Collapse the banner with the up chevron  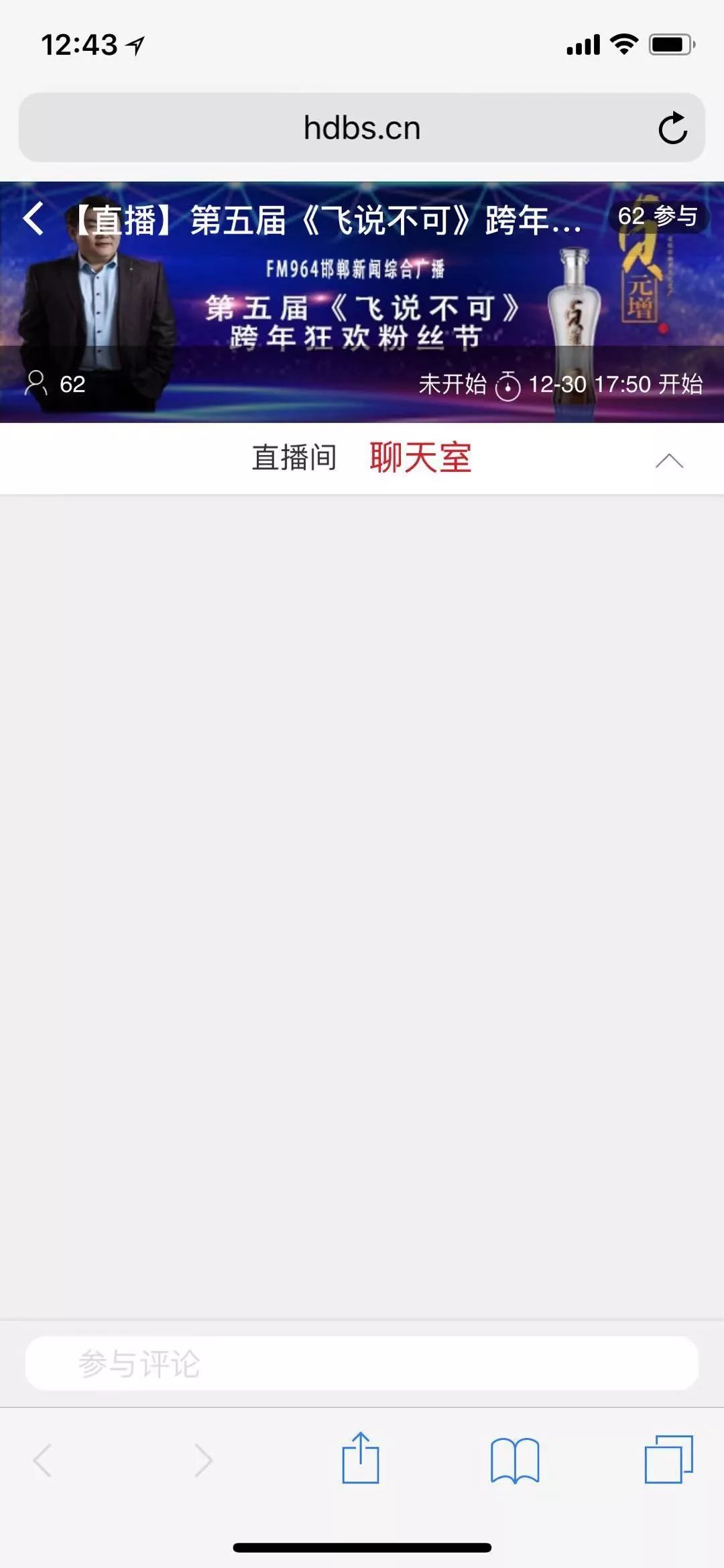[x=668, y=461]
